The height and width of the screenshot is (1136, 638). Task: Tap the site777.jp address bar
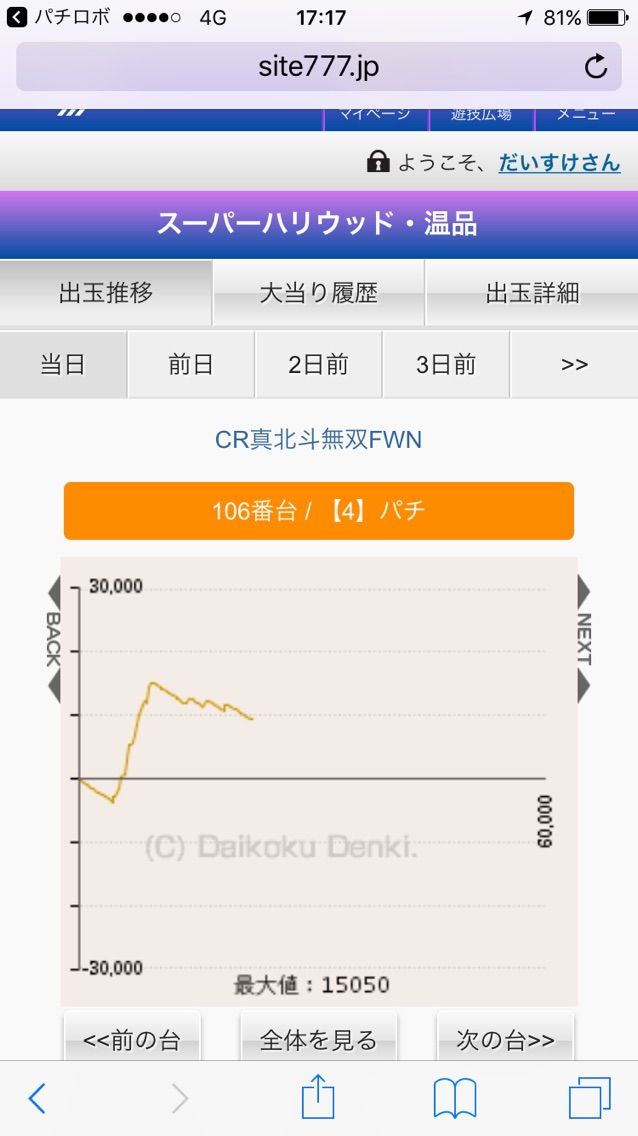(318, 67)
